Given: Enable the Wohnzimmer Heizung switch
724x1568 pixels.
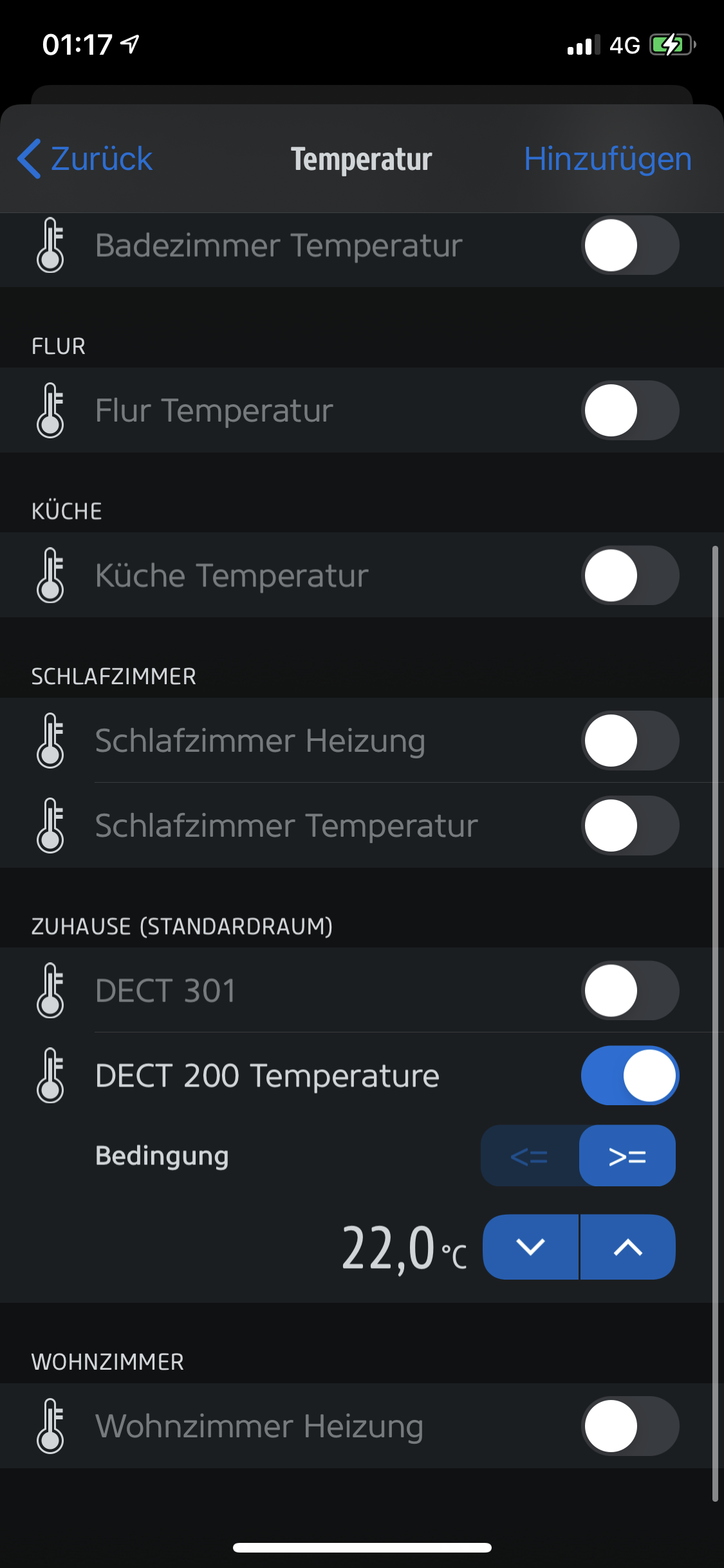Looking at the screenshot, I should point(629,1426).
